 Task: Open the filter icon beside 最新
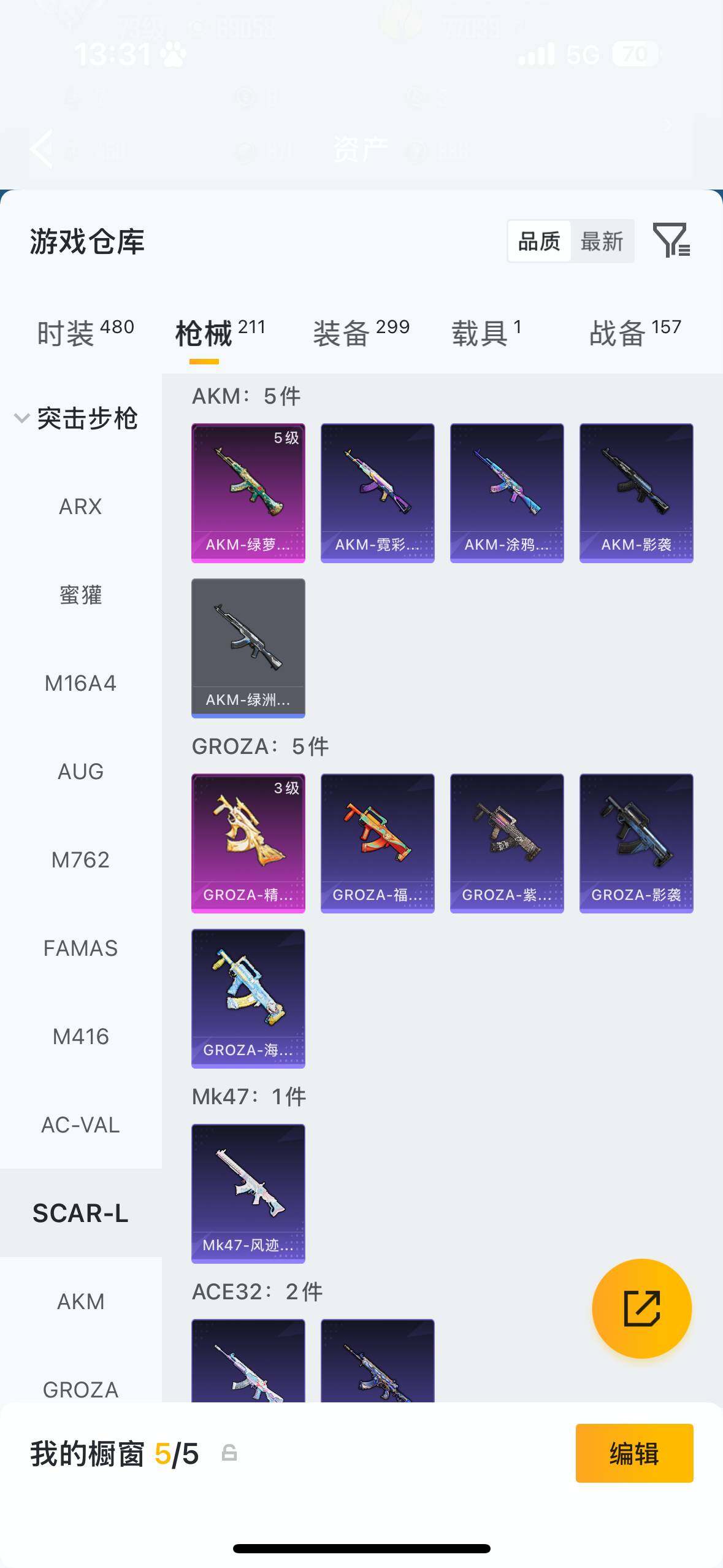(671, 240)
